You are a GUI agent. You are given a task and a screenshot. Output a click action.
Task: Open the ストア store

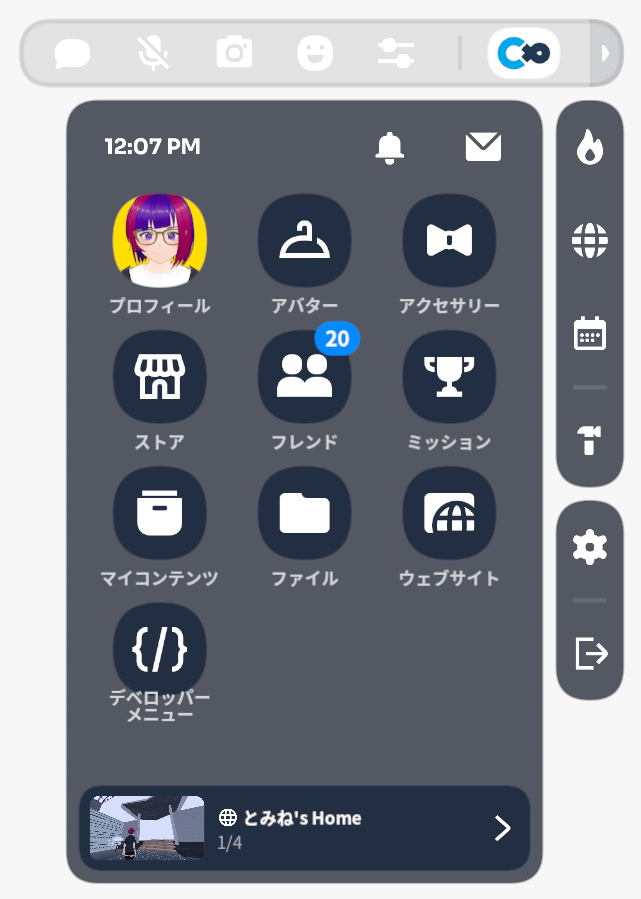pyautogui.click(x=160, y=377)
